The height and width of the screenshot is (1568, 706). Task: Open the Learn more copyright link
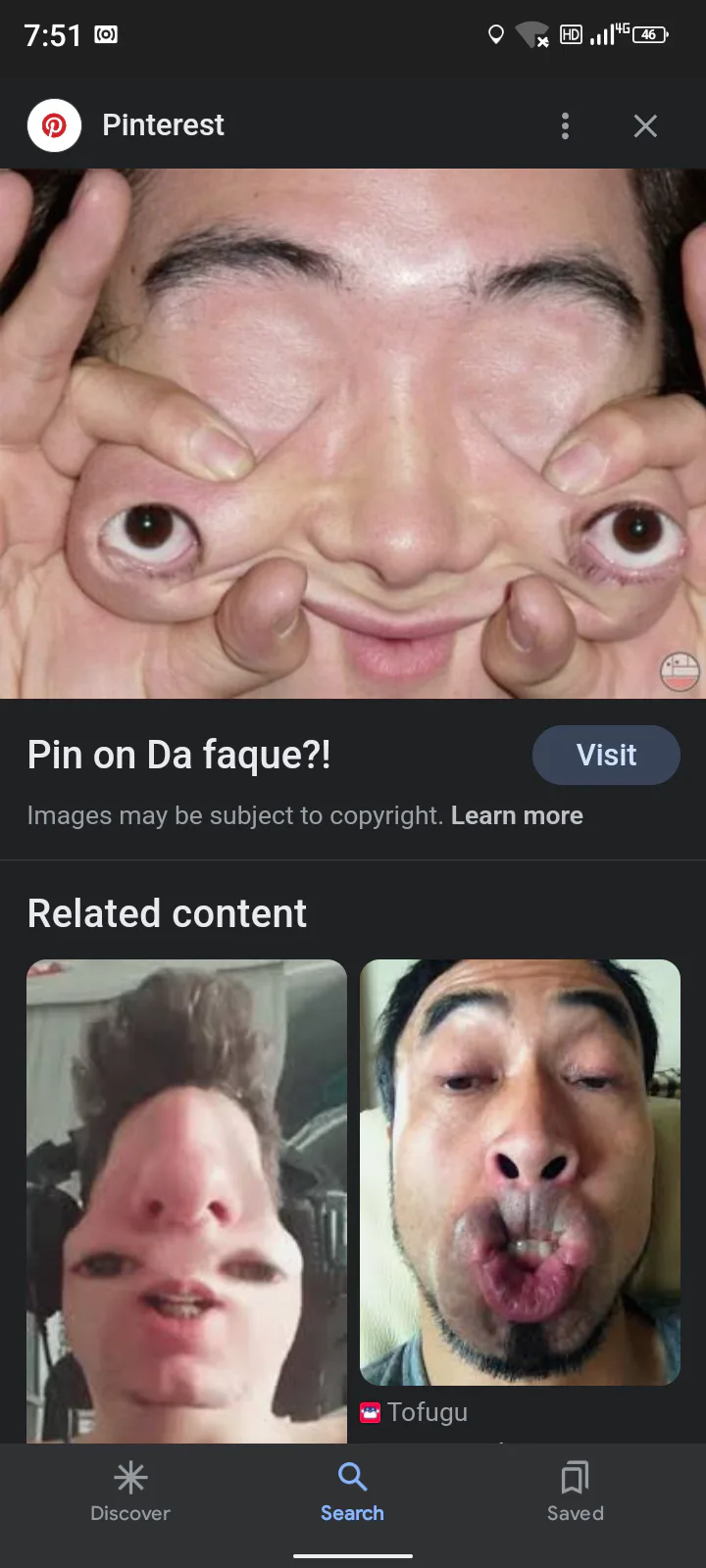(517, 815)
